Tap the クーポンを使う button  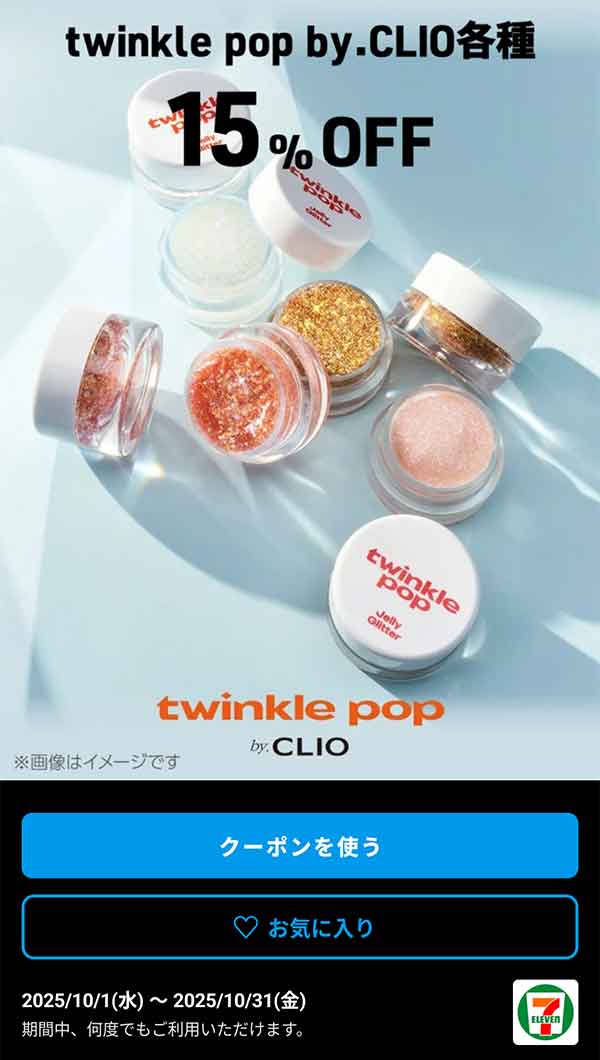300,846
